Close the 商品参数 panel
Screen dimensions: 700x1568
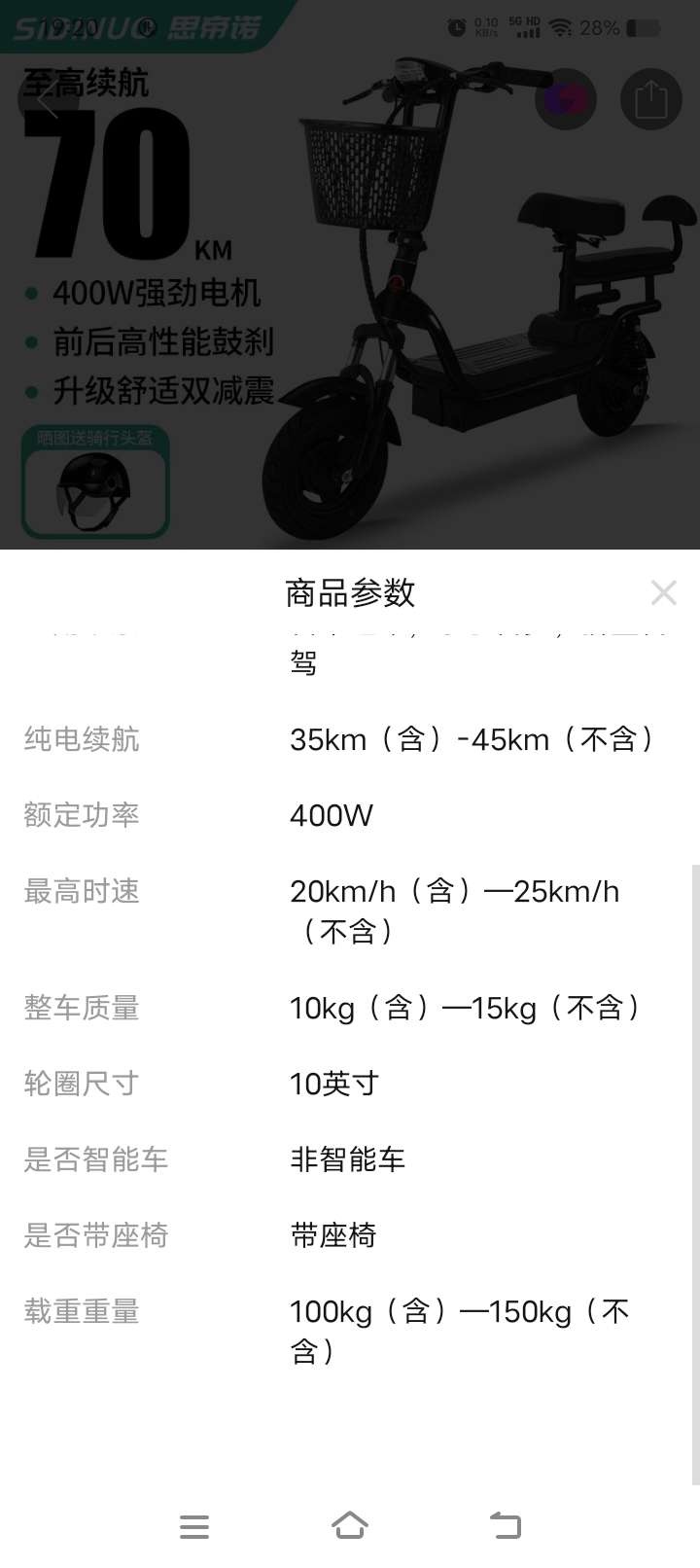(x=663, y=592)
